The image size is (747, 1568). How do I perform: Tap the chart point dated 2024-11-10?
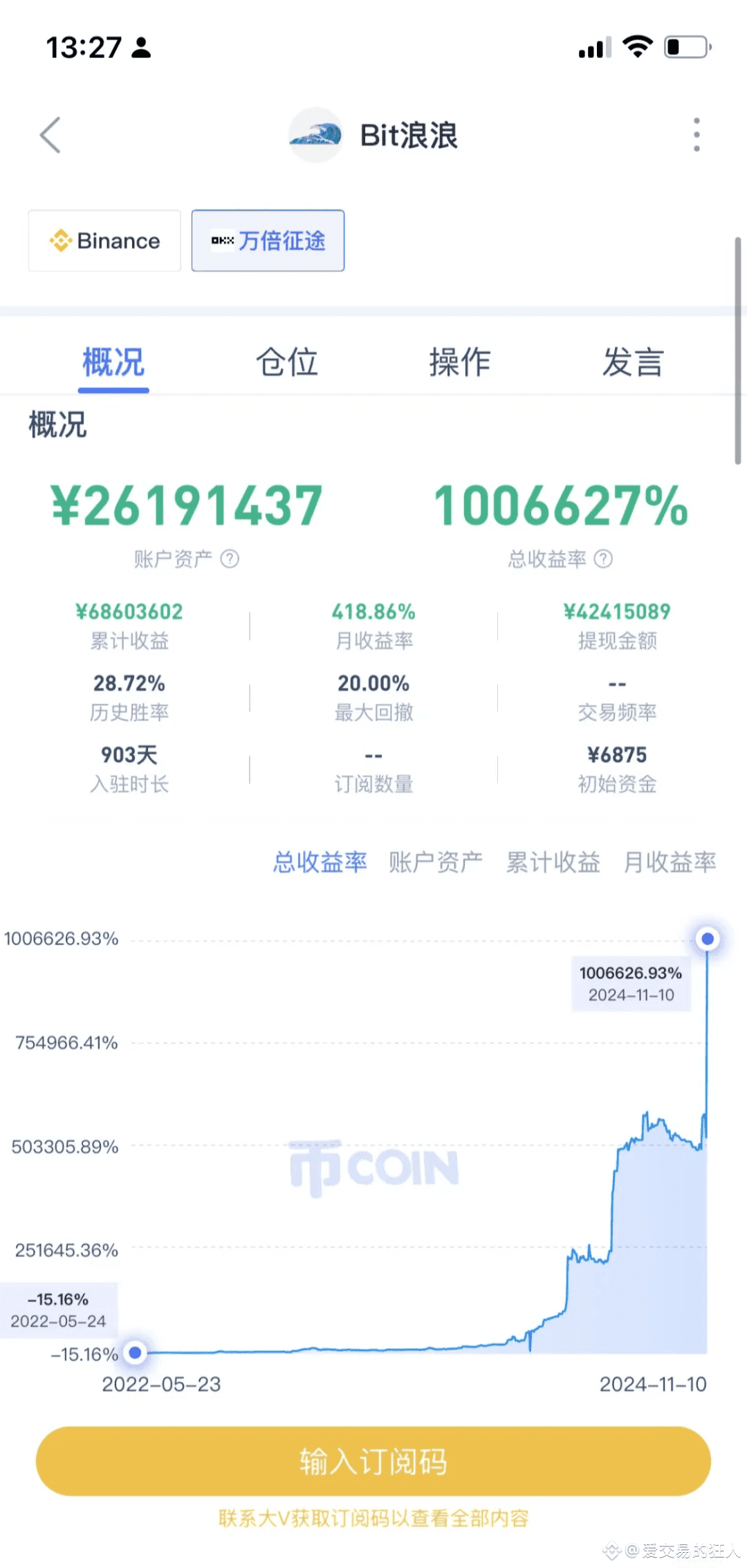pos(708,939)
